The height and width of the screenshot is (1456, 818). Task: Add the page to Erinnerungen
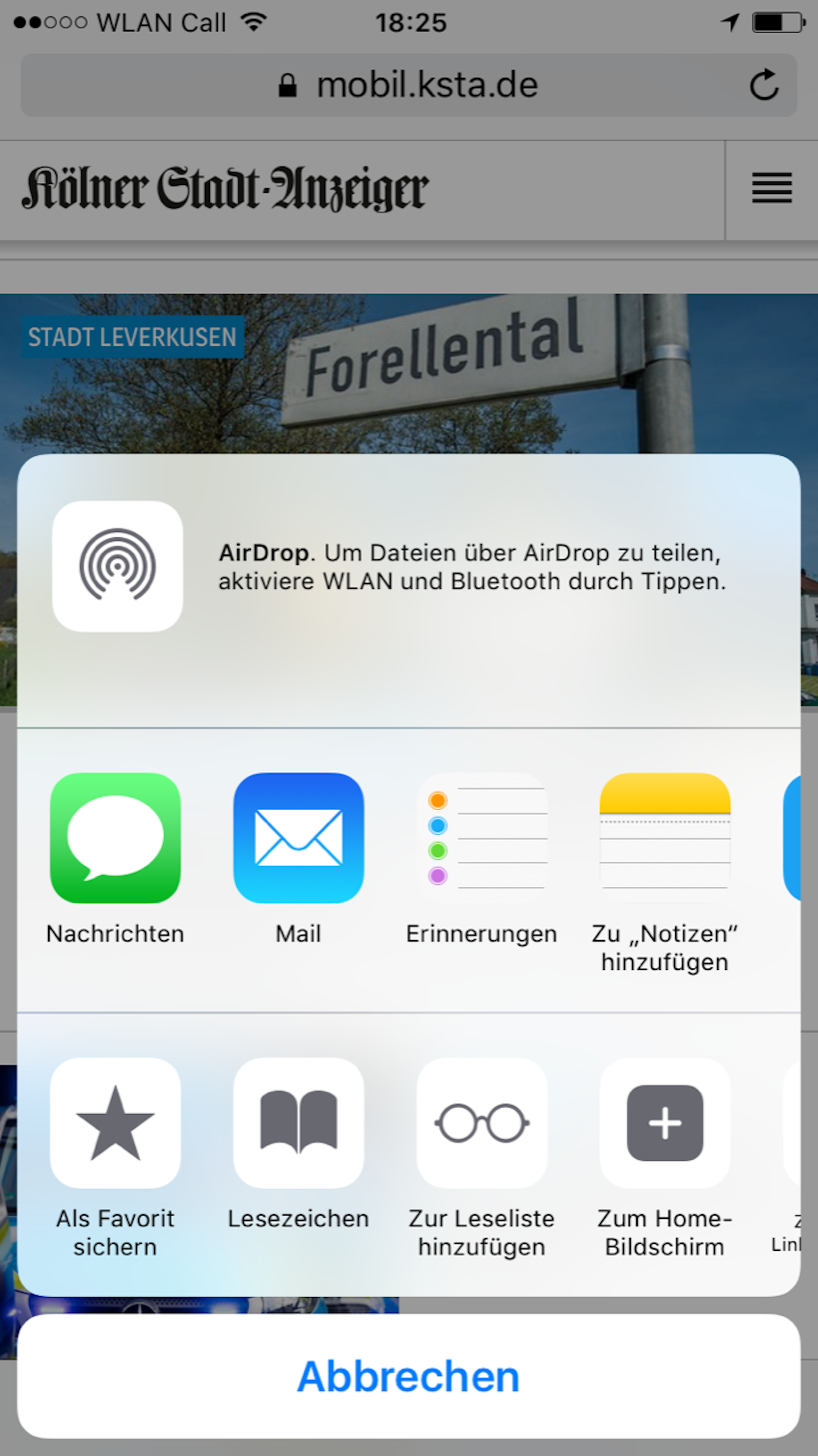point(482,838)
